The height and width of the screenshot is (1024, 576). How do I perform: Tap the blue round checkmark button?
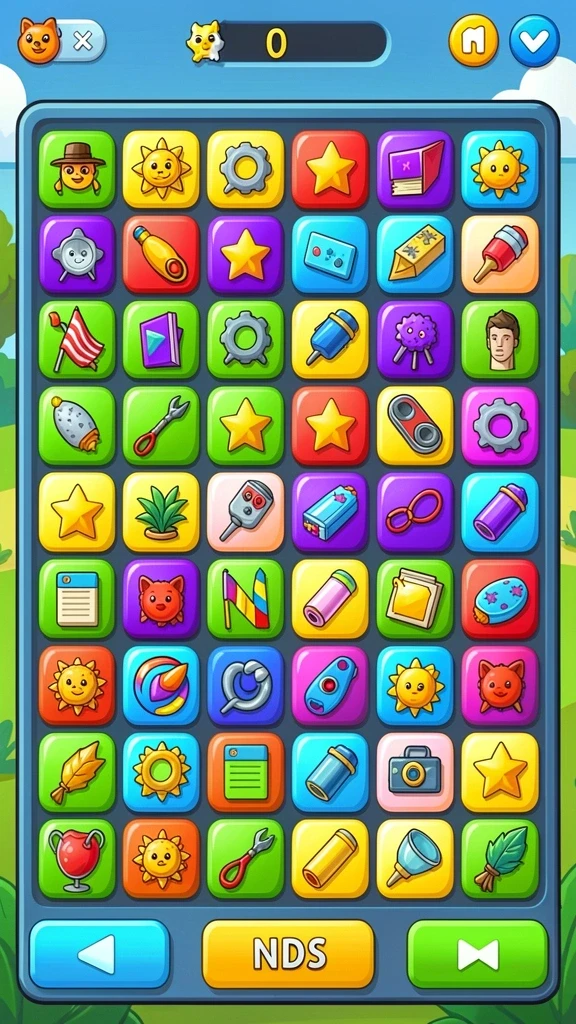pyautogui.click(x=534, y=41)
